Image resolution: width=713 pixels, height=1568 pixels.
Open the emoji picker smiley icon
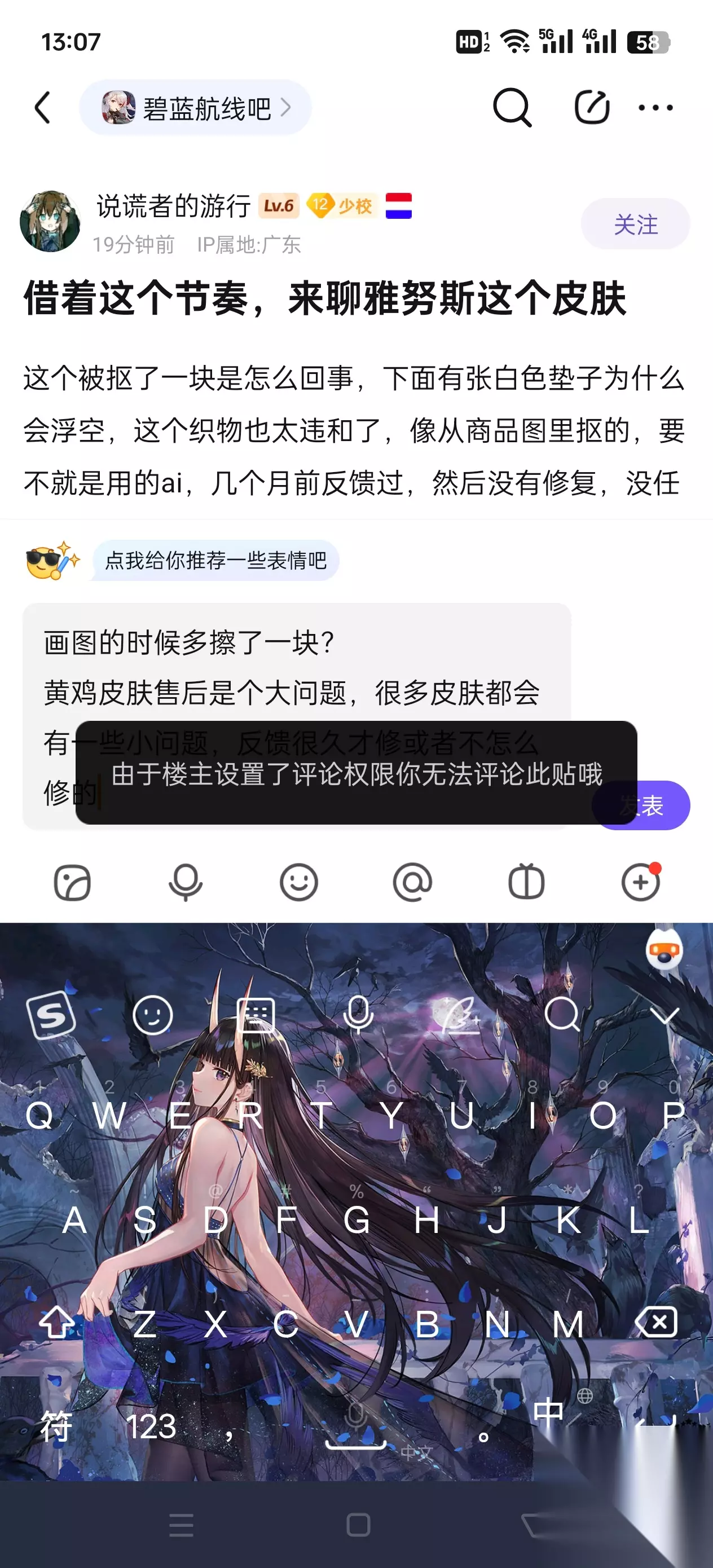click(x=298, y=882)
